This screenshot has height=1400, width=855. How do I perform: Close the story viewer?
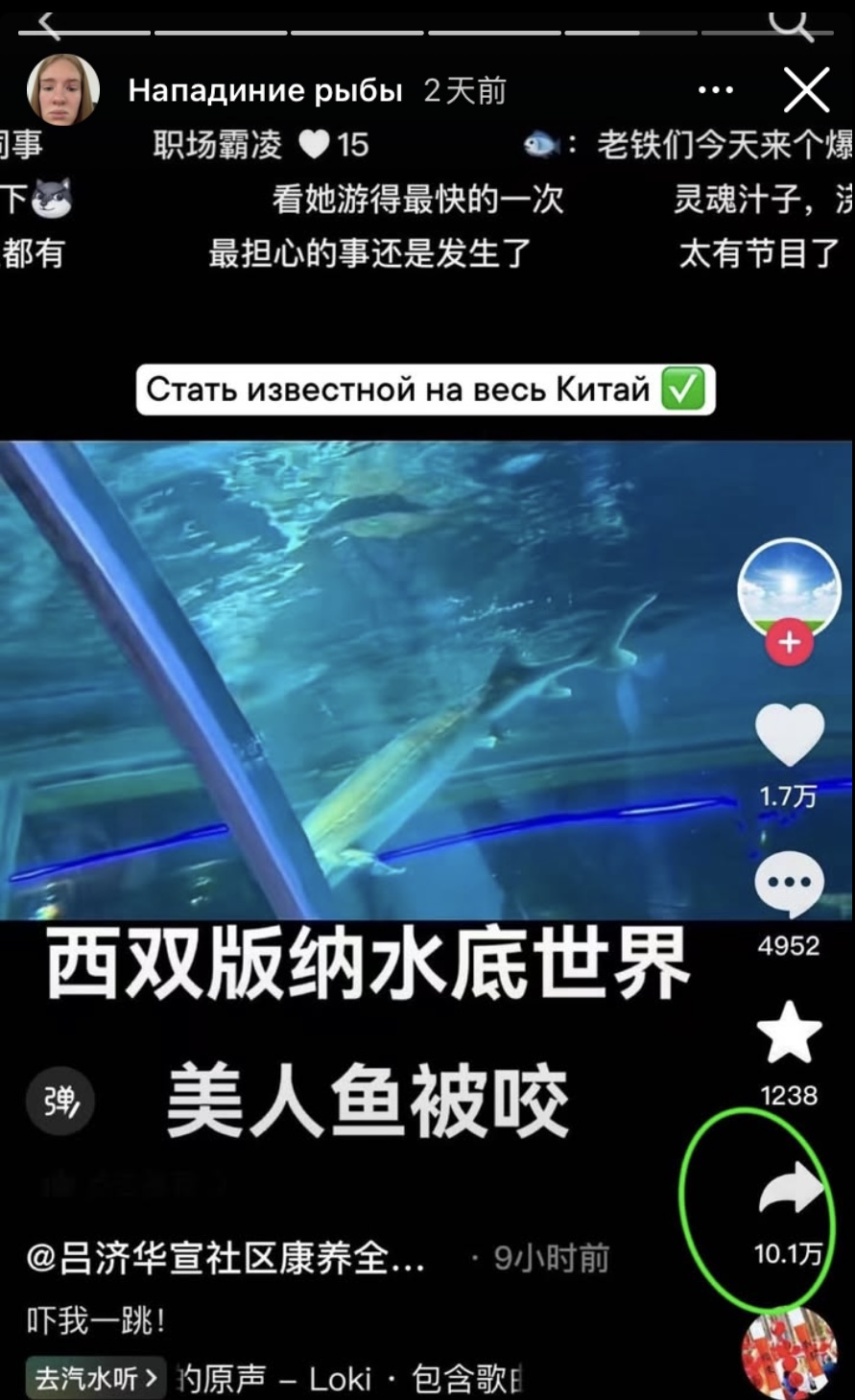click(806, 91)
